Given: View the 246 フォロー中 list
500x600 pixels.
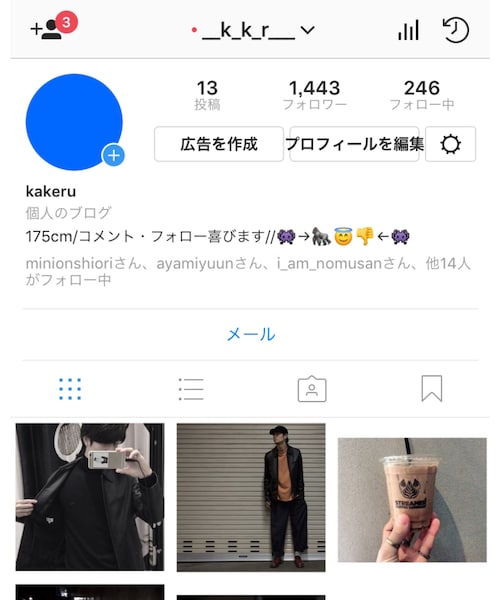Looking at the screenshot, I should (422, 95).
